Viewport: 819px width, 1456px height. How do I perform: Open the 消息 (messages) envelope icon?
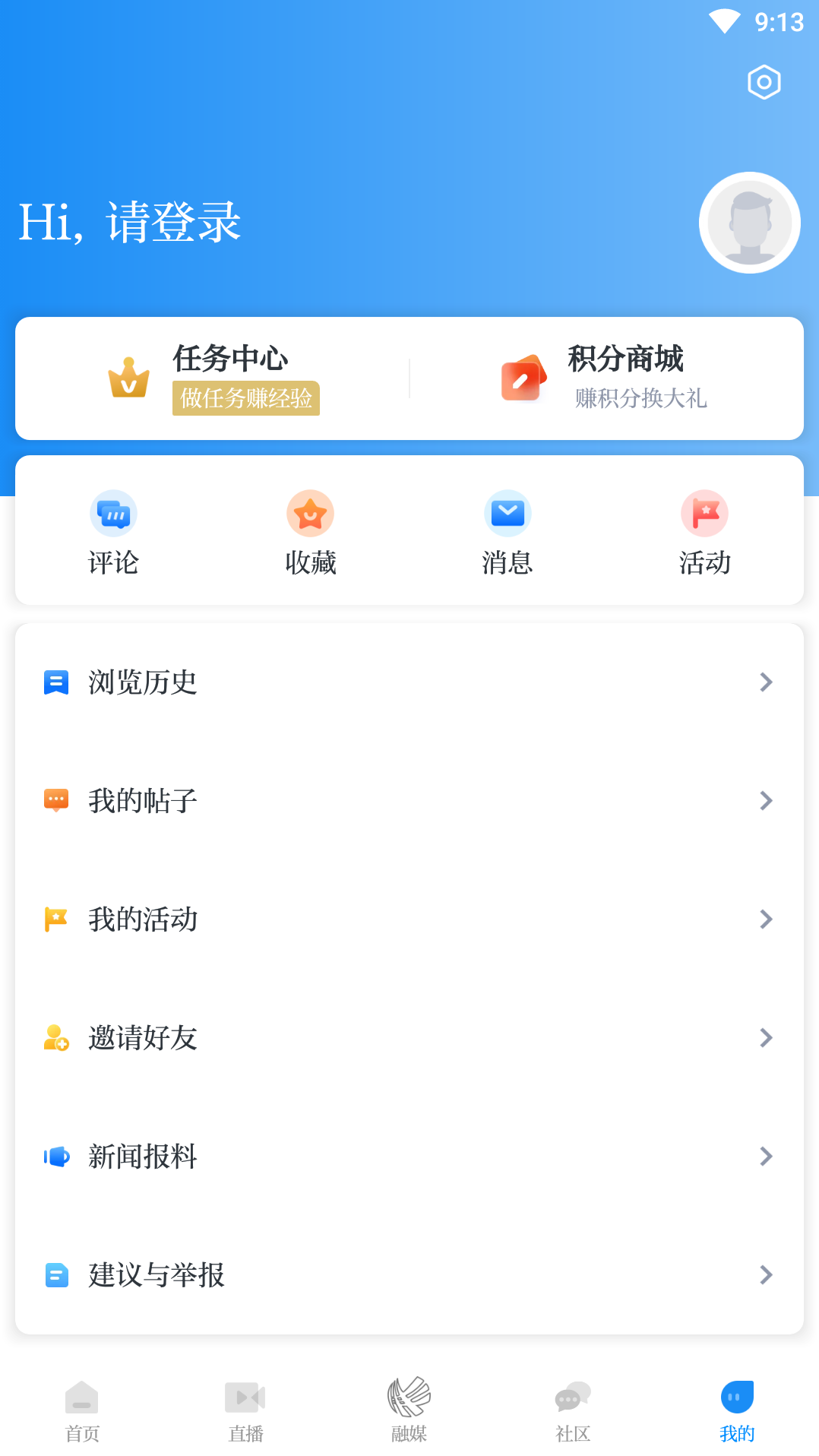[508, 513]
